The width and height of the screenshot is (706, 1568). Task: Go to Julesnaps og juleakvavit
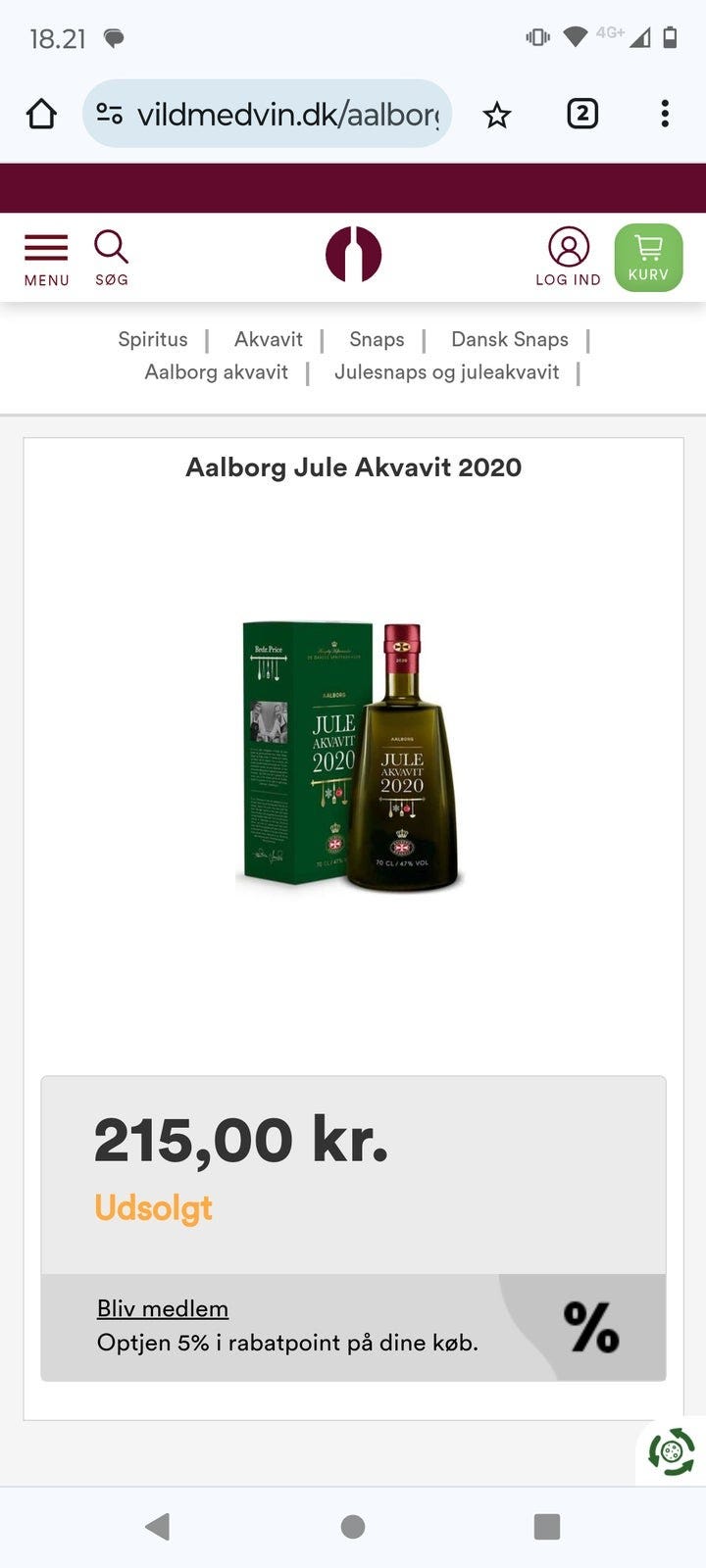447,372
